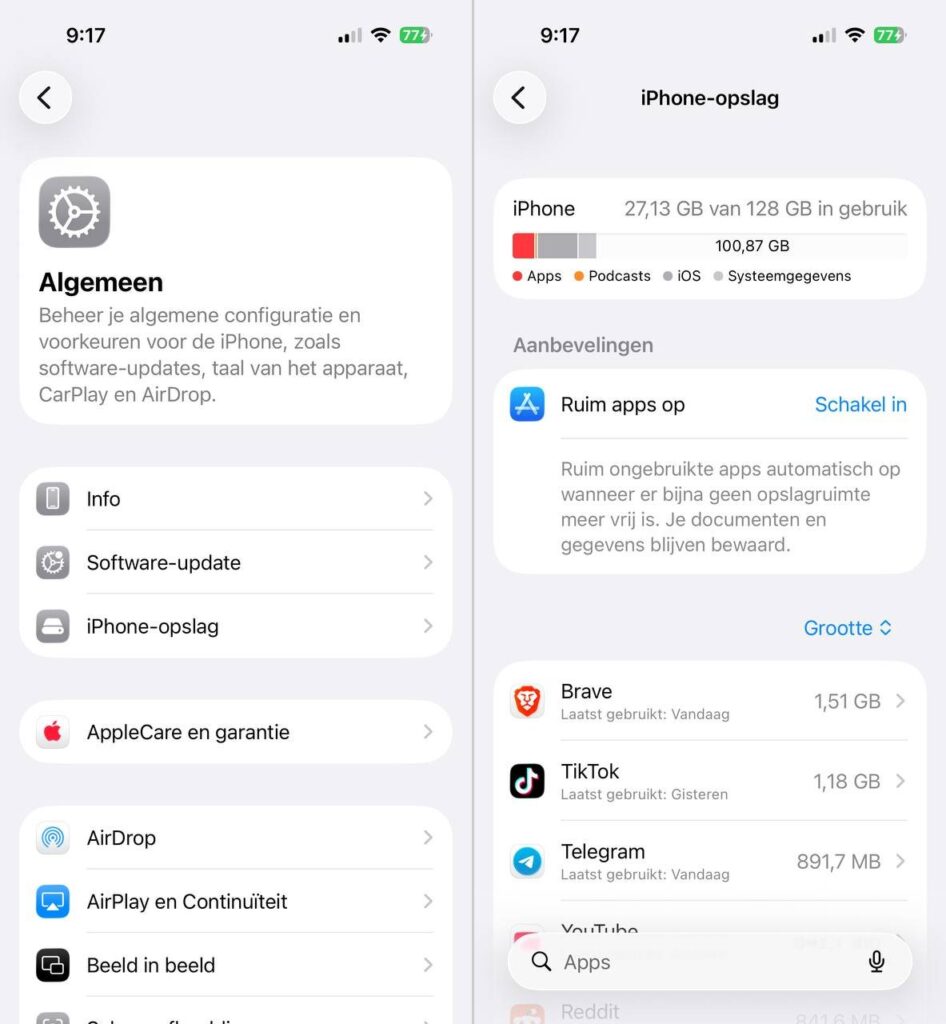
Task: Tap the Apps search field
Action: click(x=690, y=962)
